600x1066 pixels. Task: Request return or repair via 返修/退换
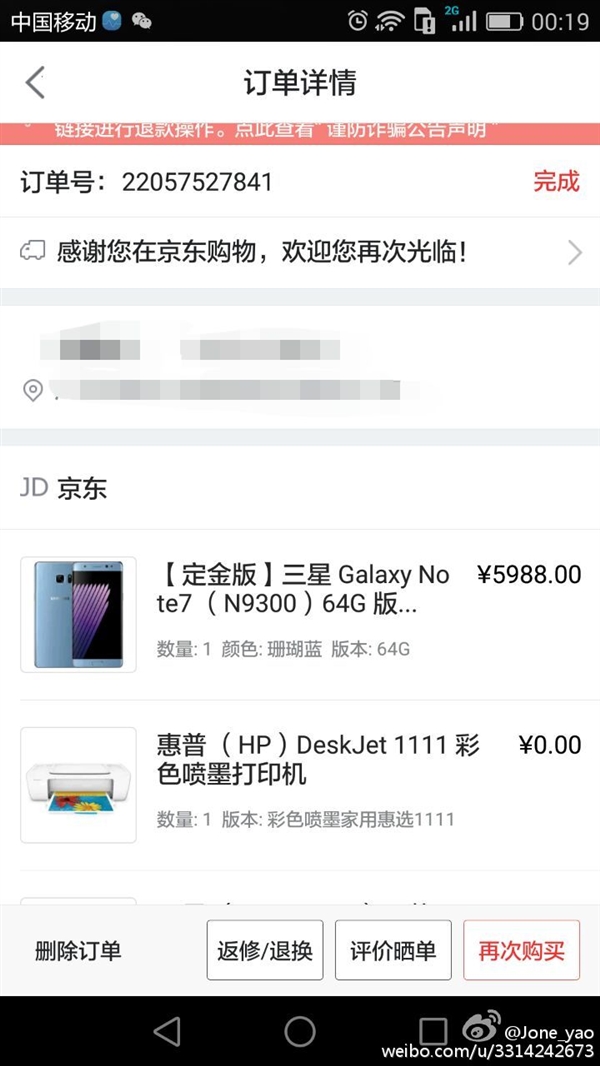pos(265,950)
